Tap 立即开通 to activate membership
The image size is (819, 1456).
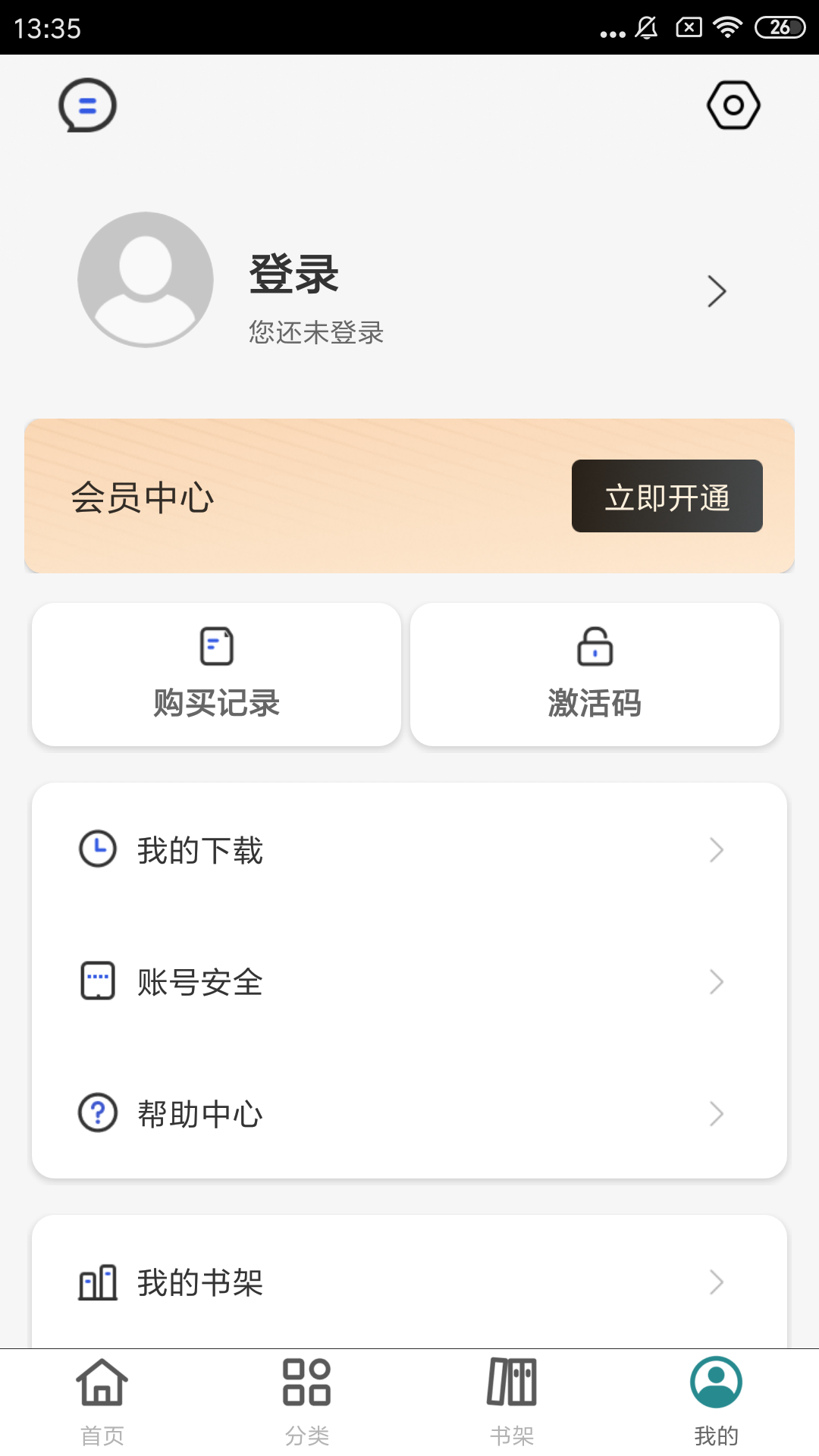[667, 497]
